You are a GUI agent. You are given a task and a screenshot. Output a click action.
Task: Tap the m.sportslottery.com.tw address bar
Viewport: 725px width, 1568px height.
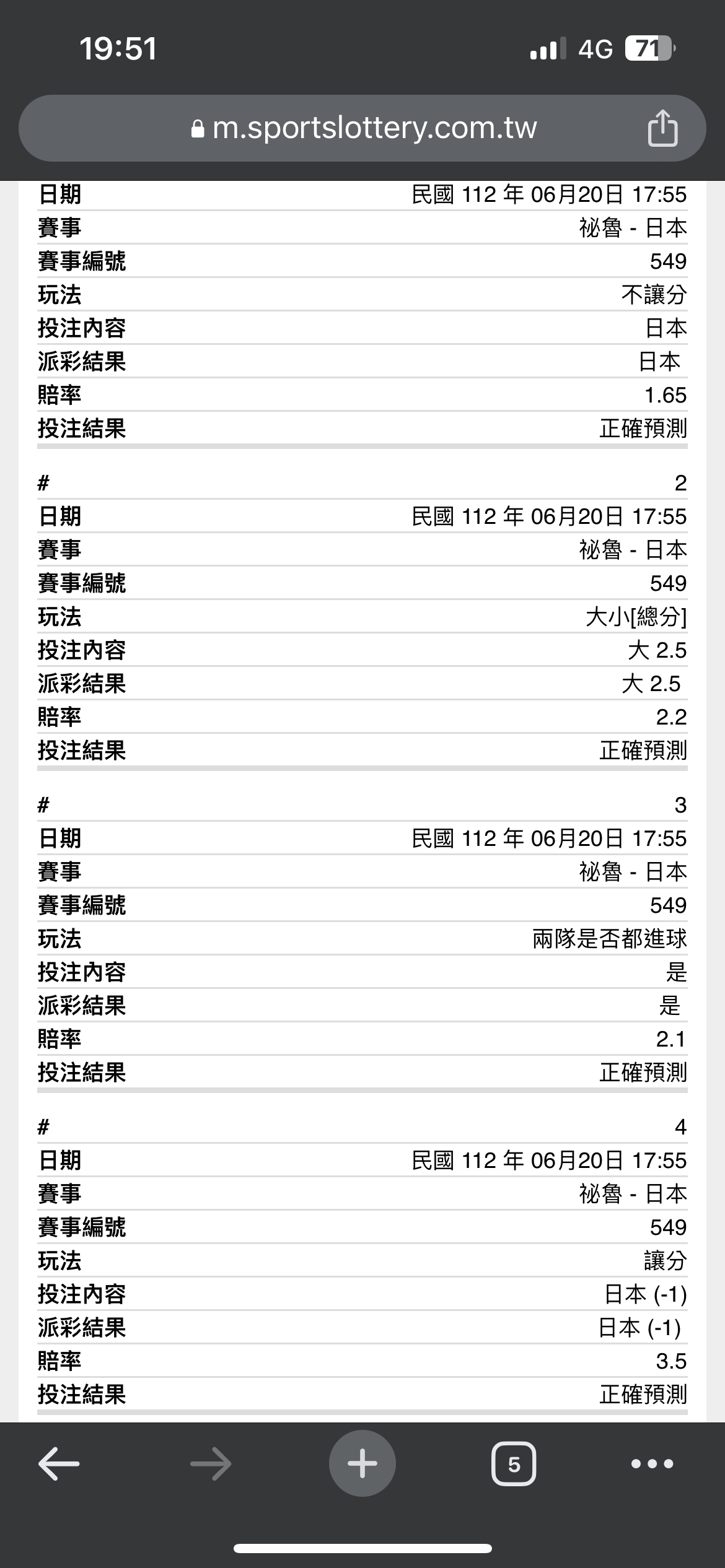coord(362,128)
